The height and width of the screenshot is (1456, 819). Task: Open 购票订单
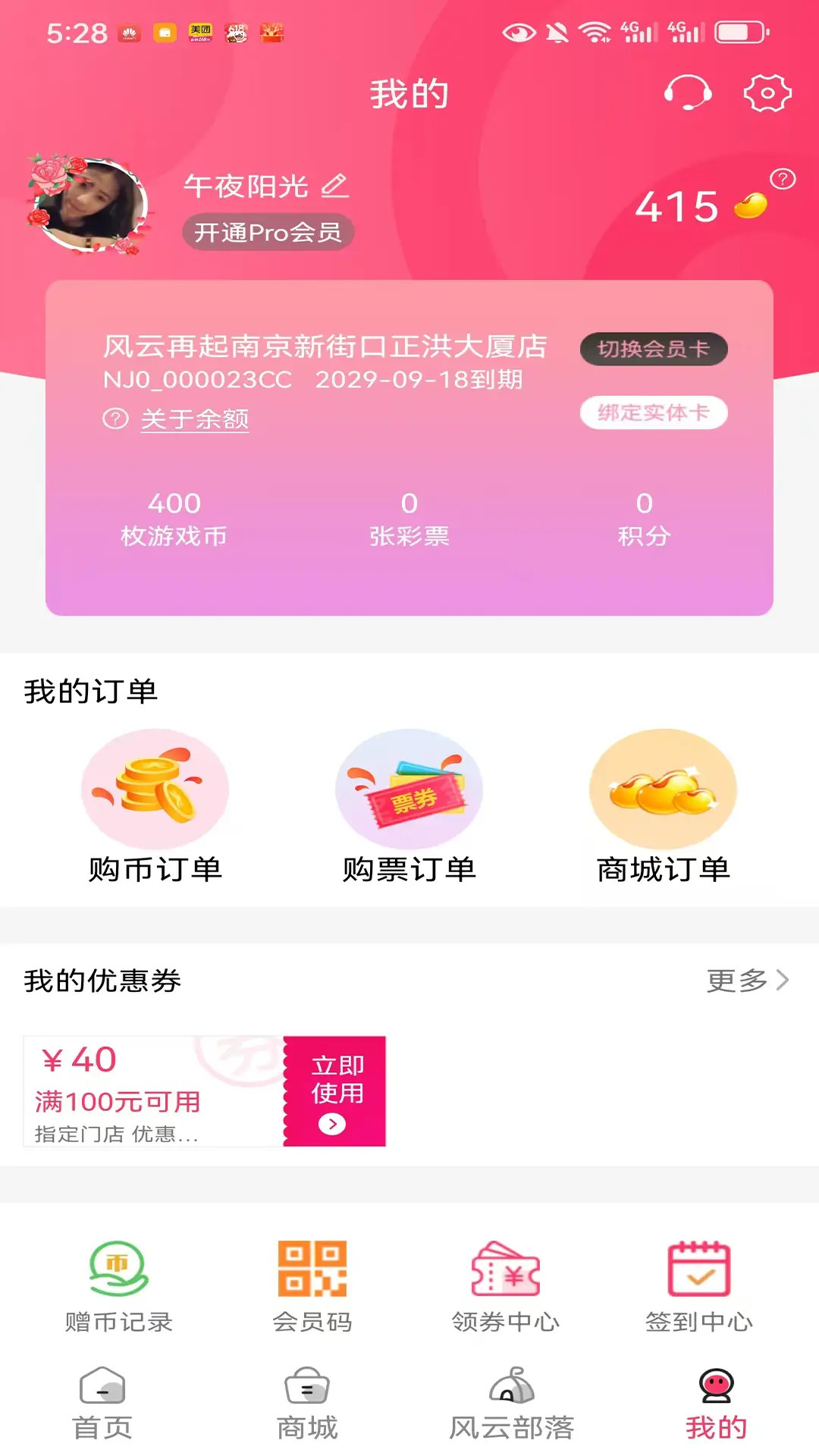click(x=409, y=807)
